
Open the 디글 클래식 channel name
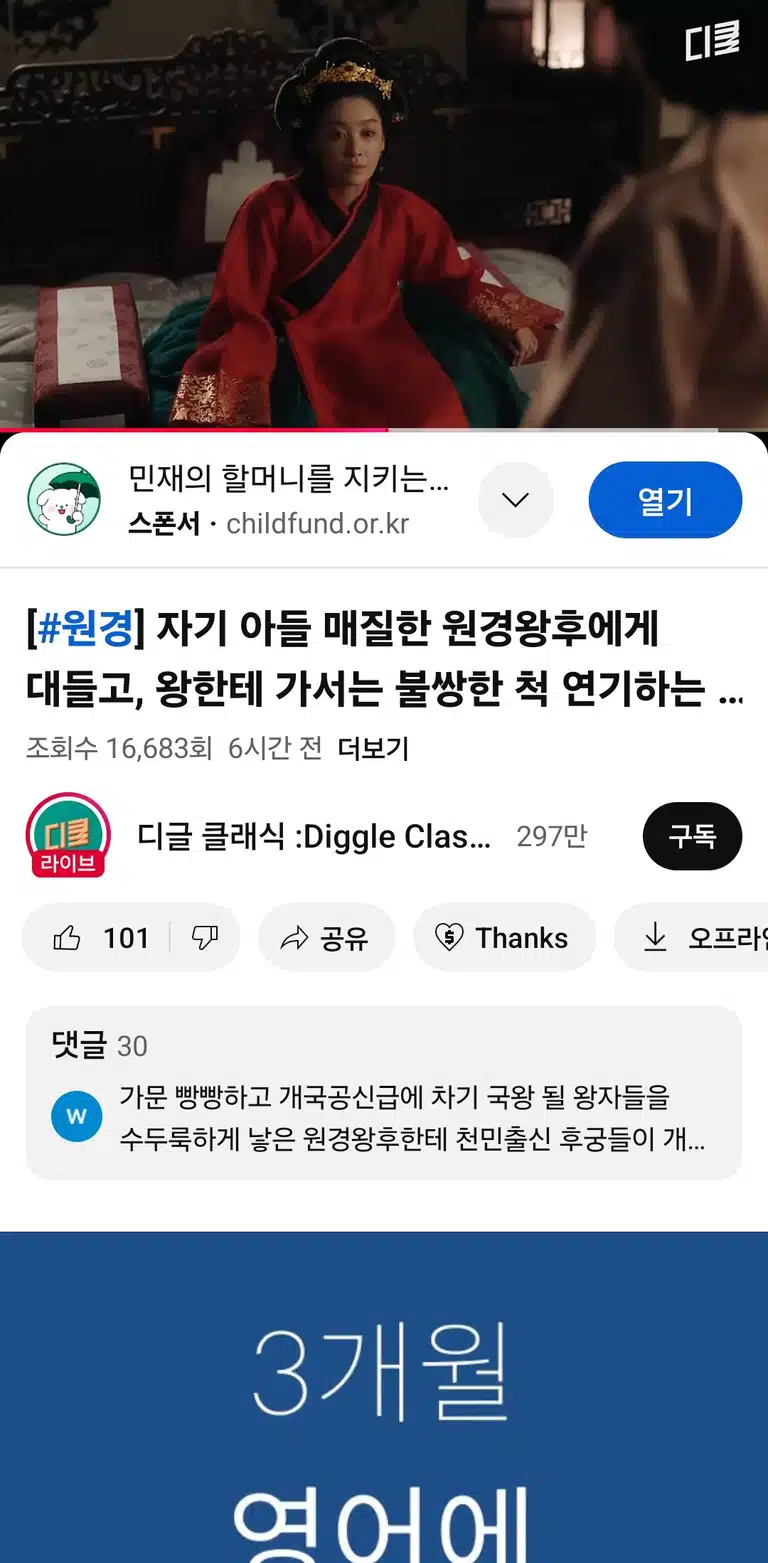pos(314,836)
